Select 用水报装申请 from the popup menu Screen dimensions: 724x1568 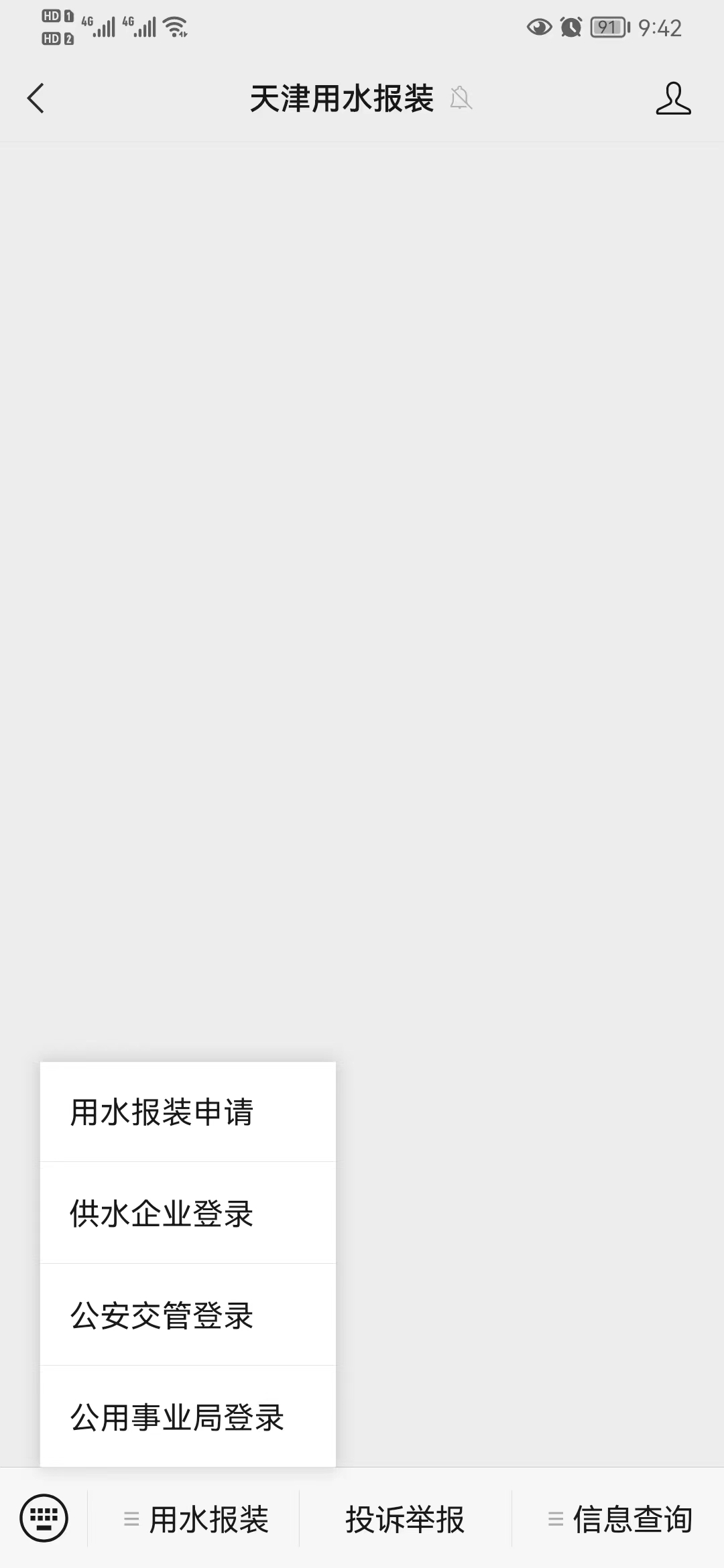pyautogui.click(x=188, y=1112)
